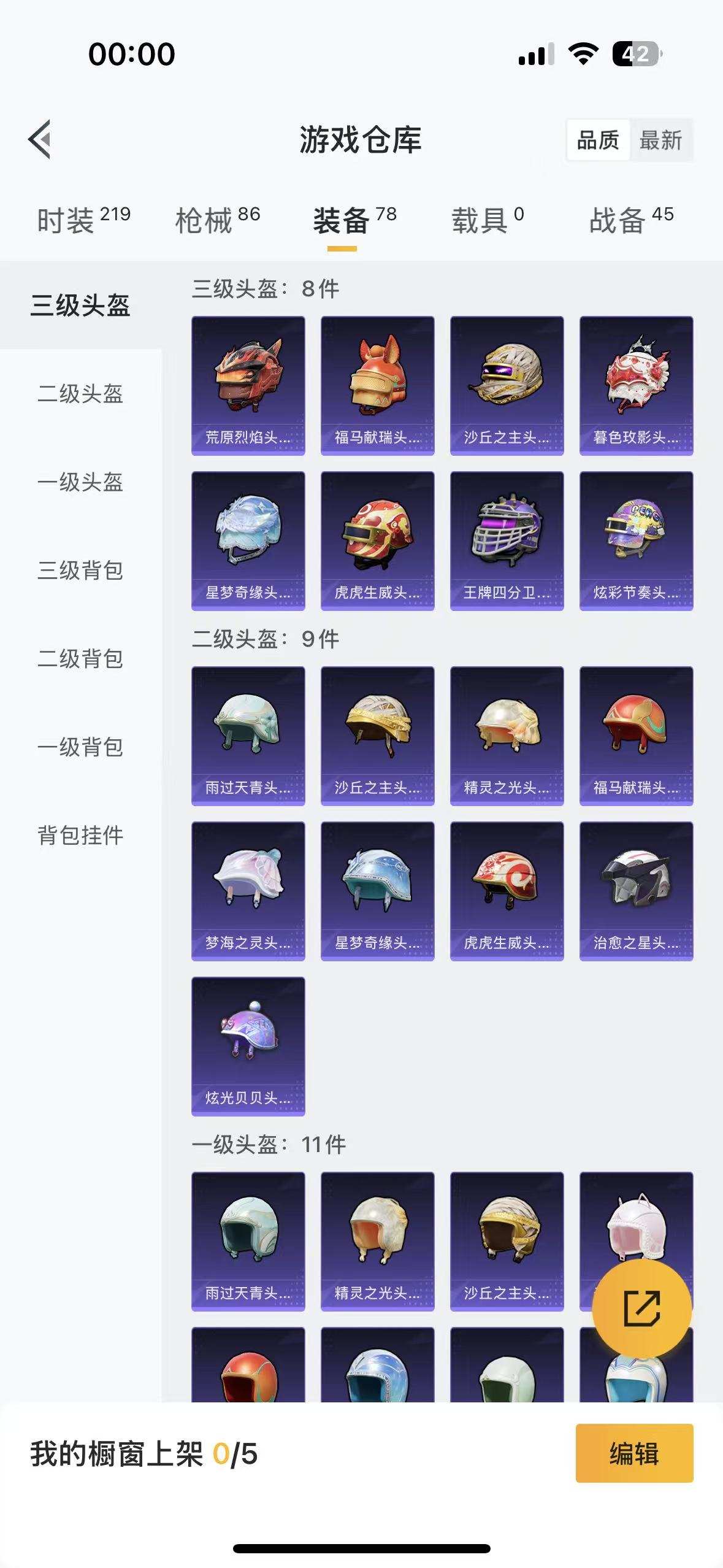Tap the 治愈之星 level-2 helmet
The width and height of the screenshot is (723, 1568).
(x=636, y=890)
